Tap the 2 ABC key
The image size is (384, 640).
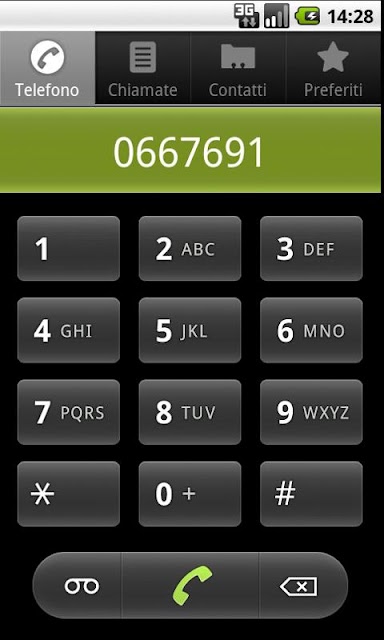(x=190, y=249)
